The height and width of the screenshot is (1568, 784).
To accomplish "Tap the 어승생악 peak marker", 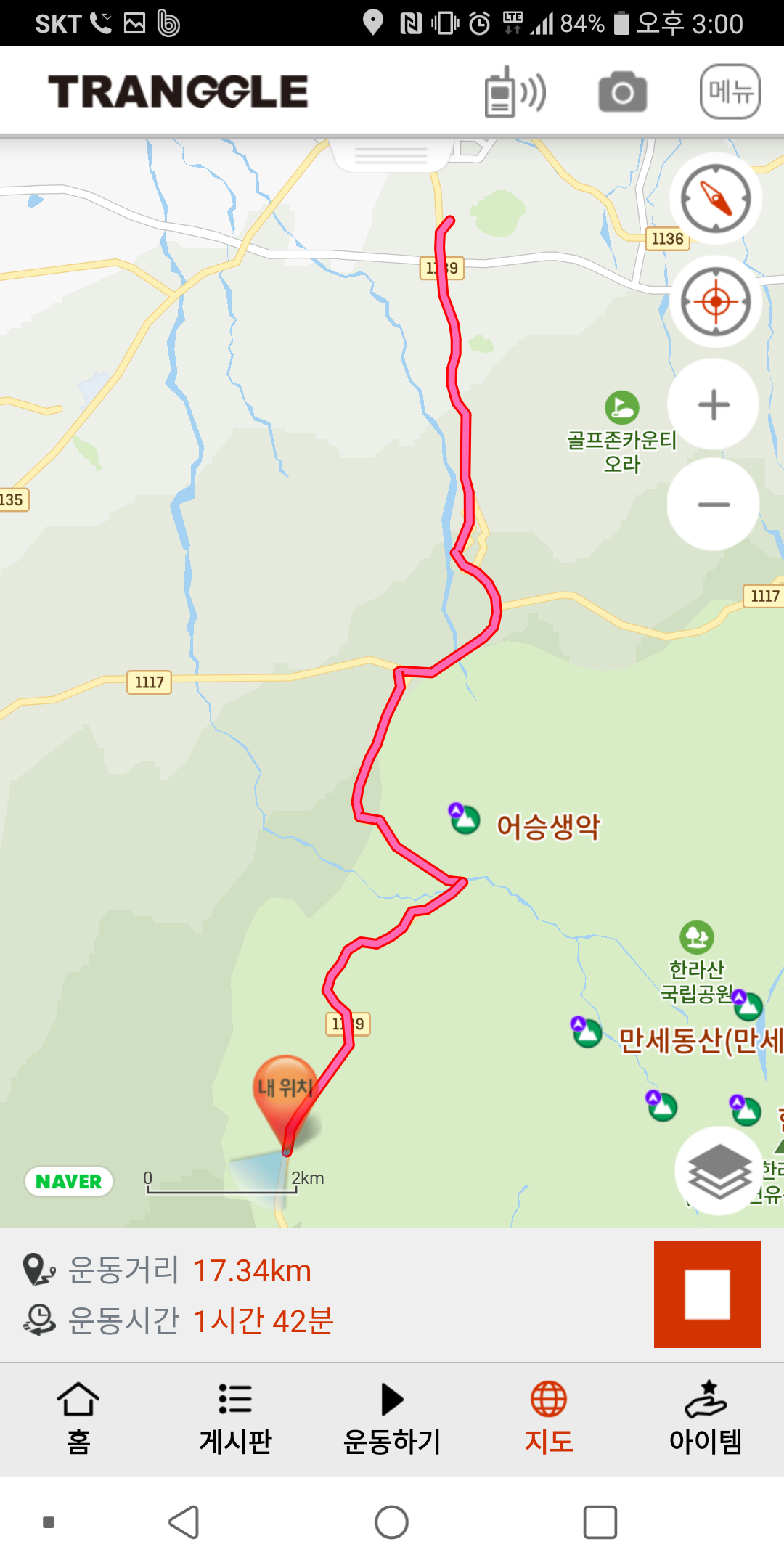I will point(465,819).
